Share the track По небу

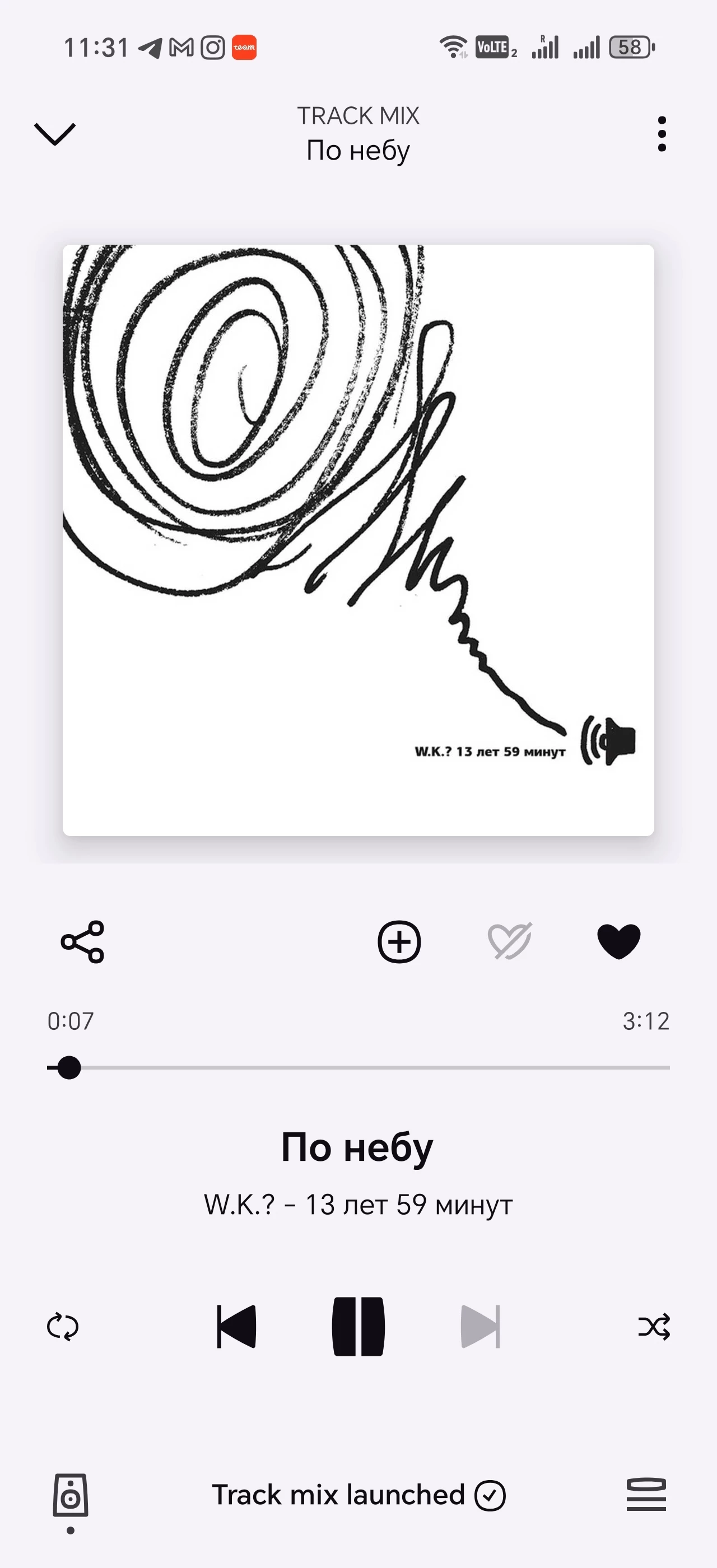[x=83, y=942]
